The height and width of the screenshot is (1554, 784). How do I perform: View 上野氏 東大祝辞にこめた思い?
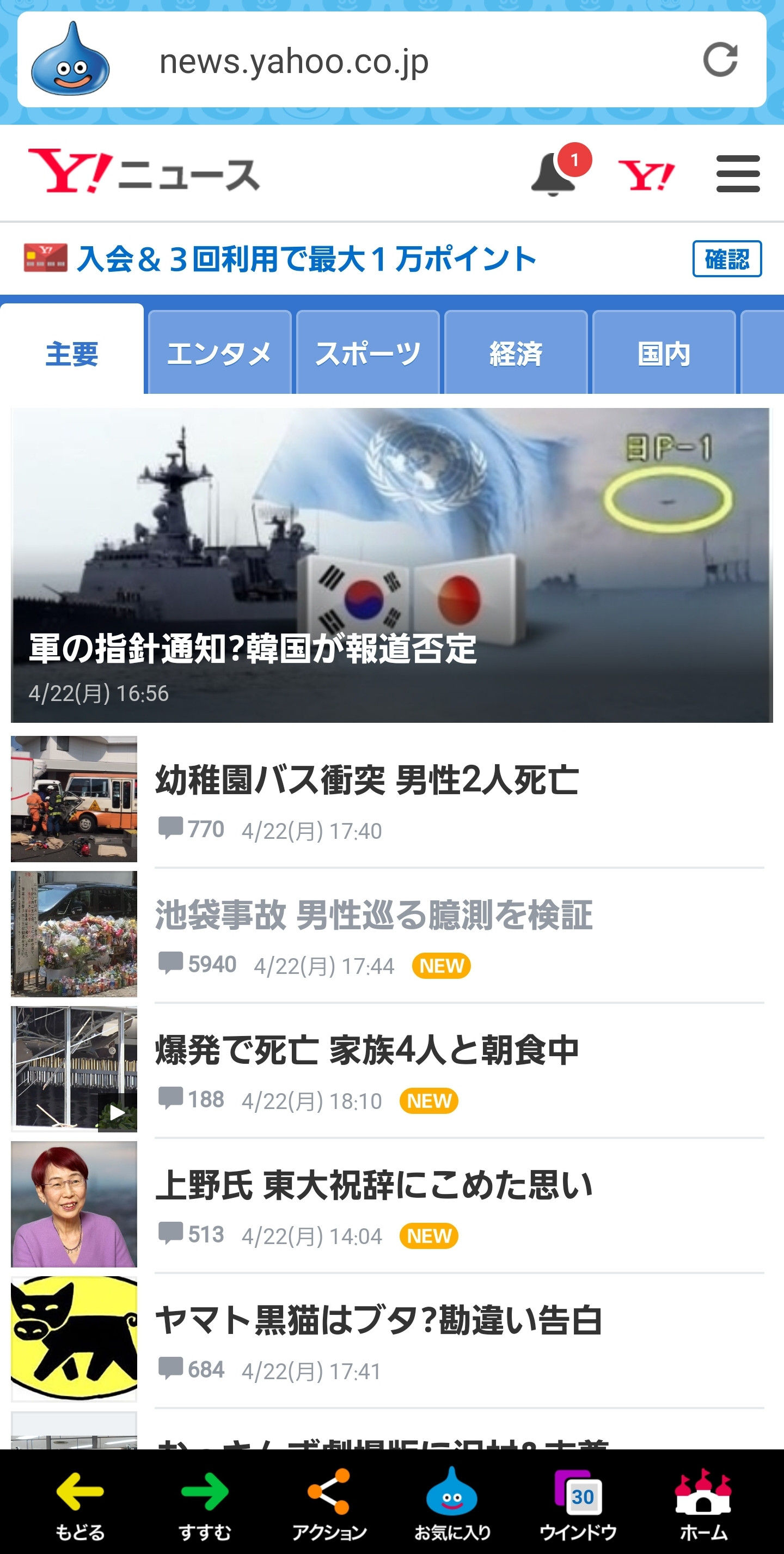pos(374,1185)
